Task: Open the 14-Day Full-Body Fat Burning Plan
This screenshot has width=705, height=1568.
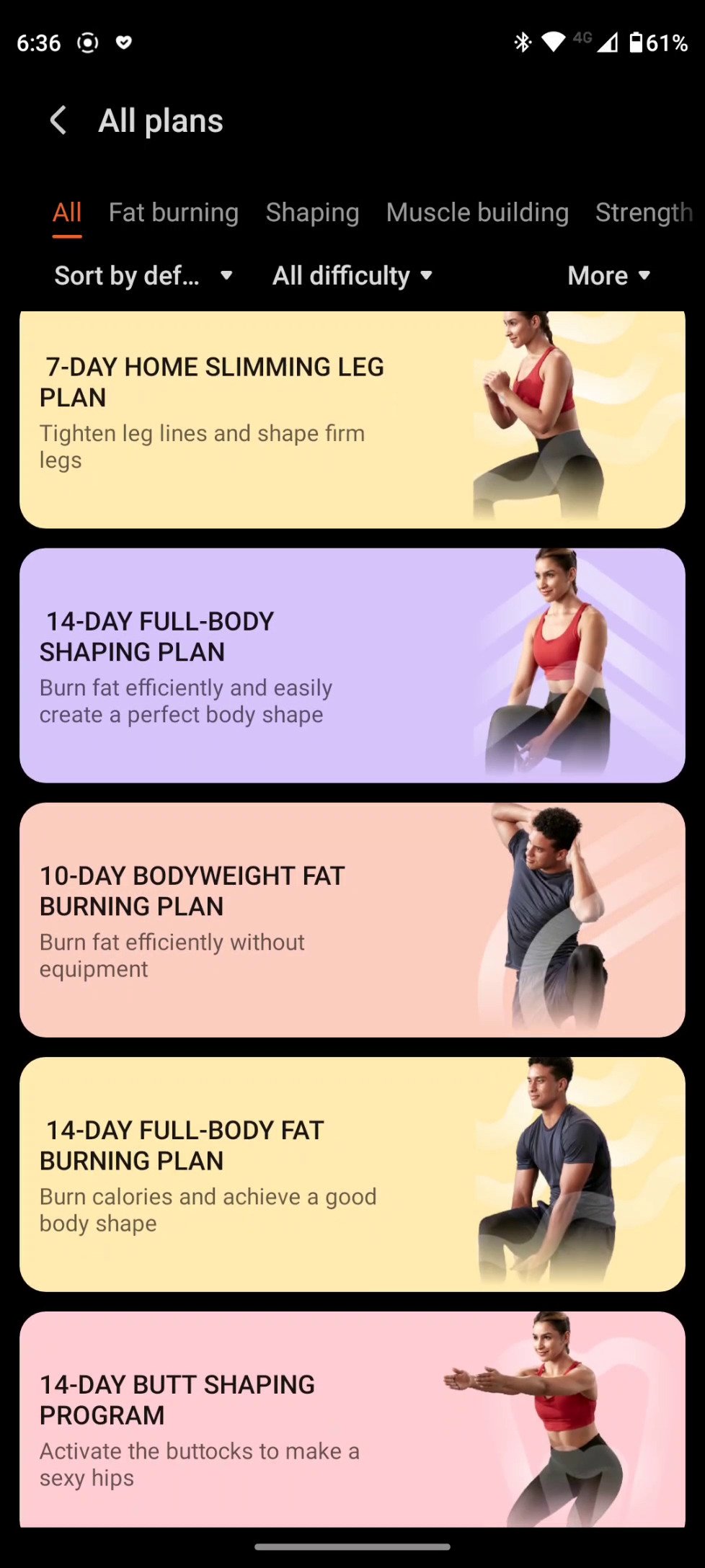Action: [x=352, y=1174]
